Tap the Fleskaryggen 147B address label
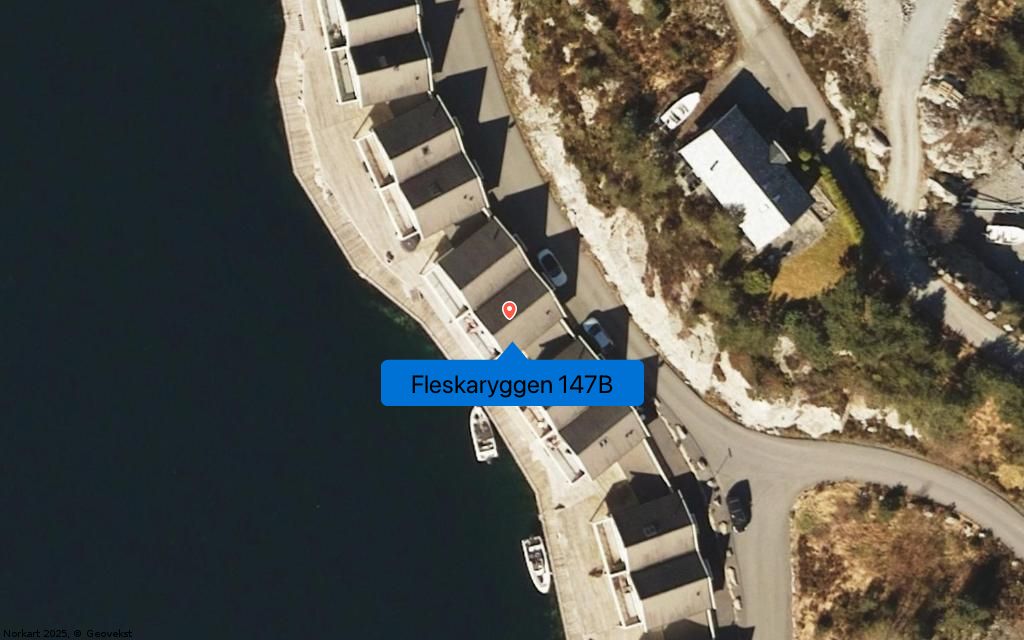This screenshot has width=1024, height=640. coord(511,384)
